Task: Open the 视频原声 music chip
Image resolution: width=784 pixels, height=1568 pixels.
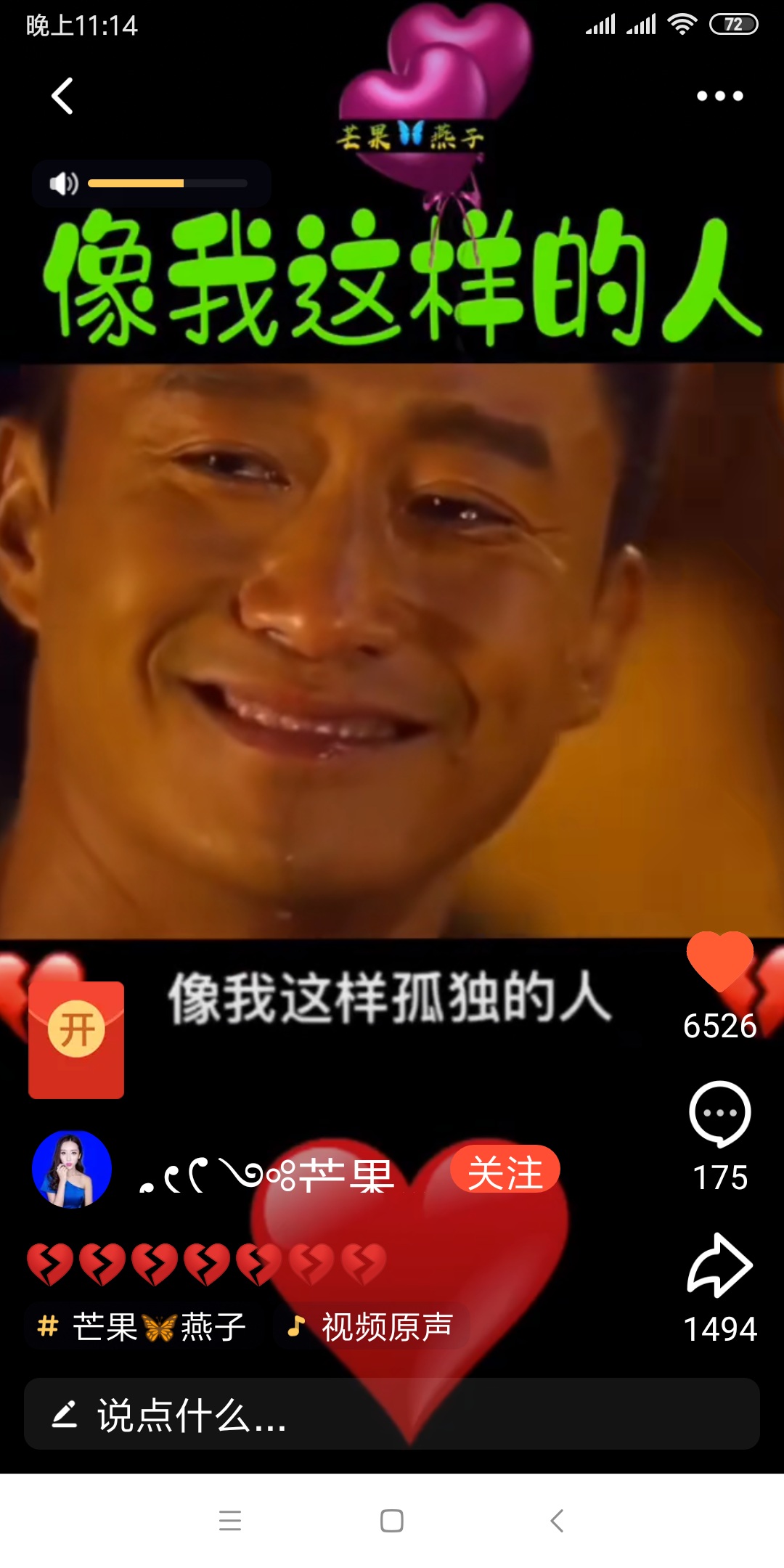Action: [372, 1327]
